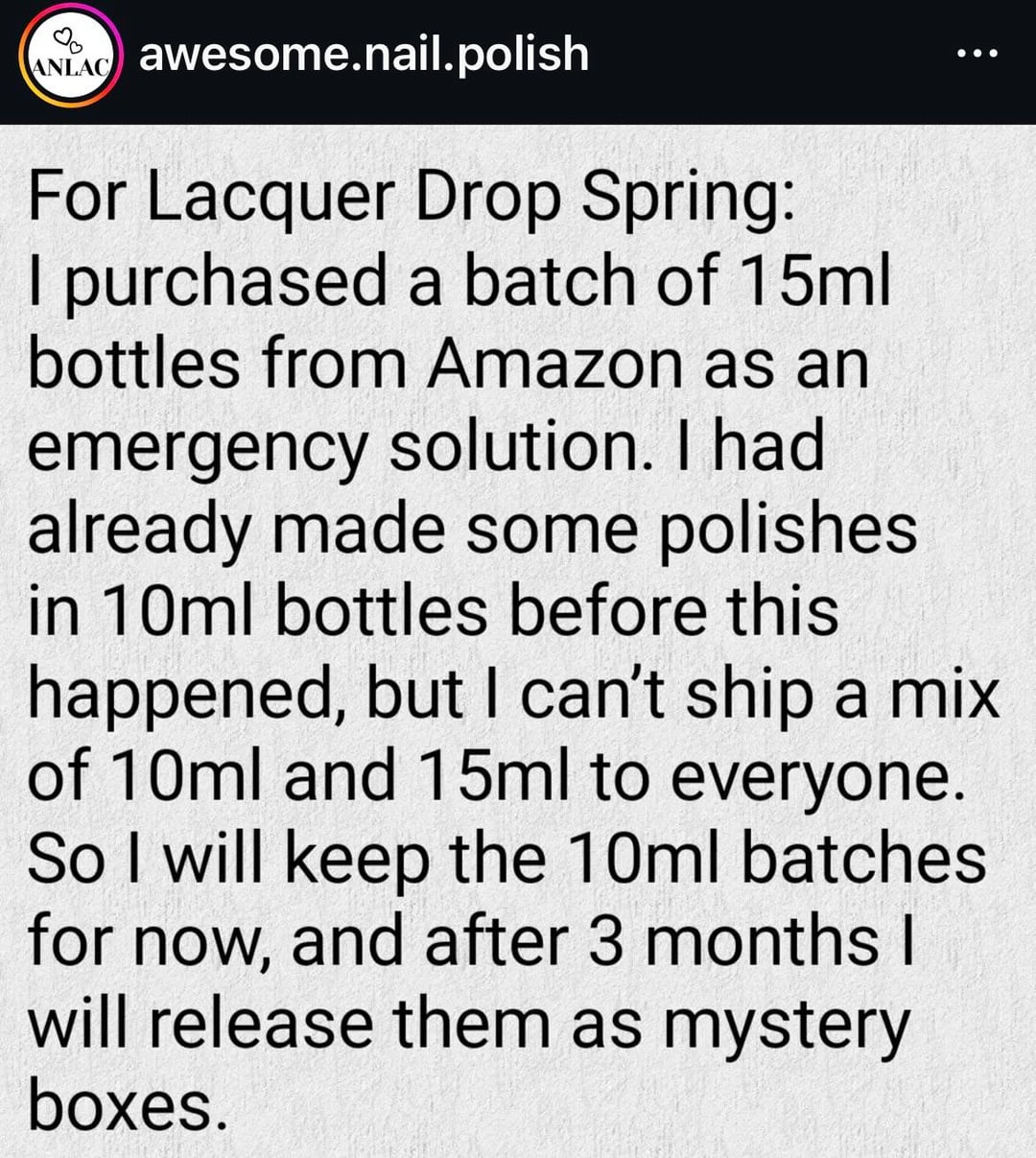Open the awesome.nail.polish profile username

pyautogui.click(x=364, y=54)
